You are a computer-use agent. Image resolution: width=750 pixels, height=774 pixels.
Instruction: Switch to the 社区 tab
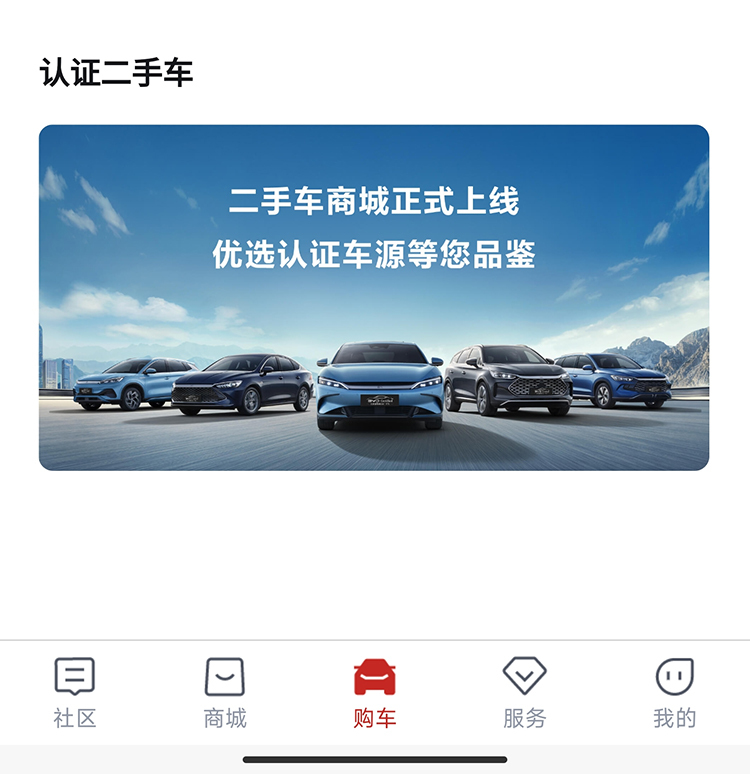click(x=75, y=692)
